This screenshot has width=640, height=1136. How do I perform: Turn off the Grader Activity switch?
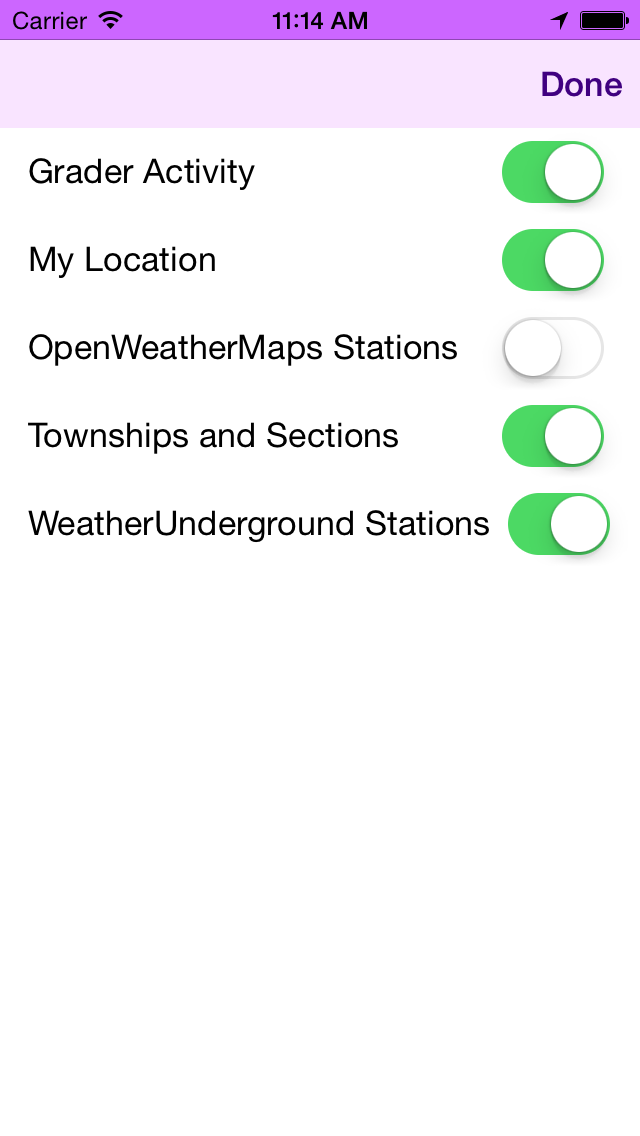(x=553, y=172)
